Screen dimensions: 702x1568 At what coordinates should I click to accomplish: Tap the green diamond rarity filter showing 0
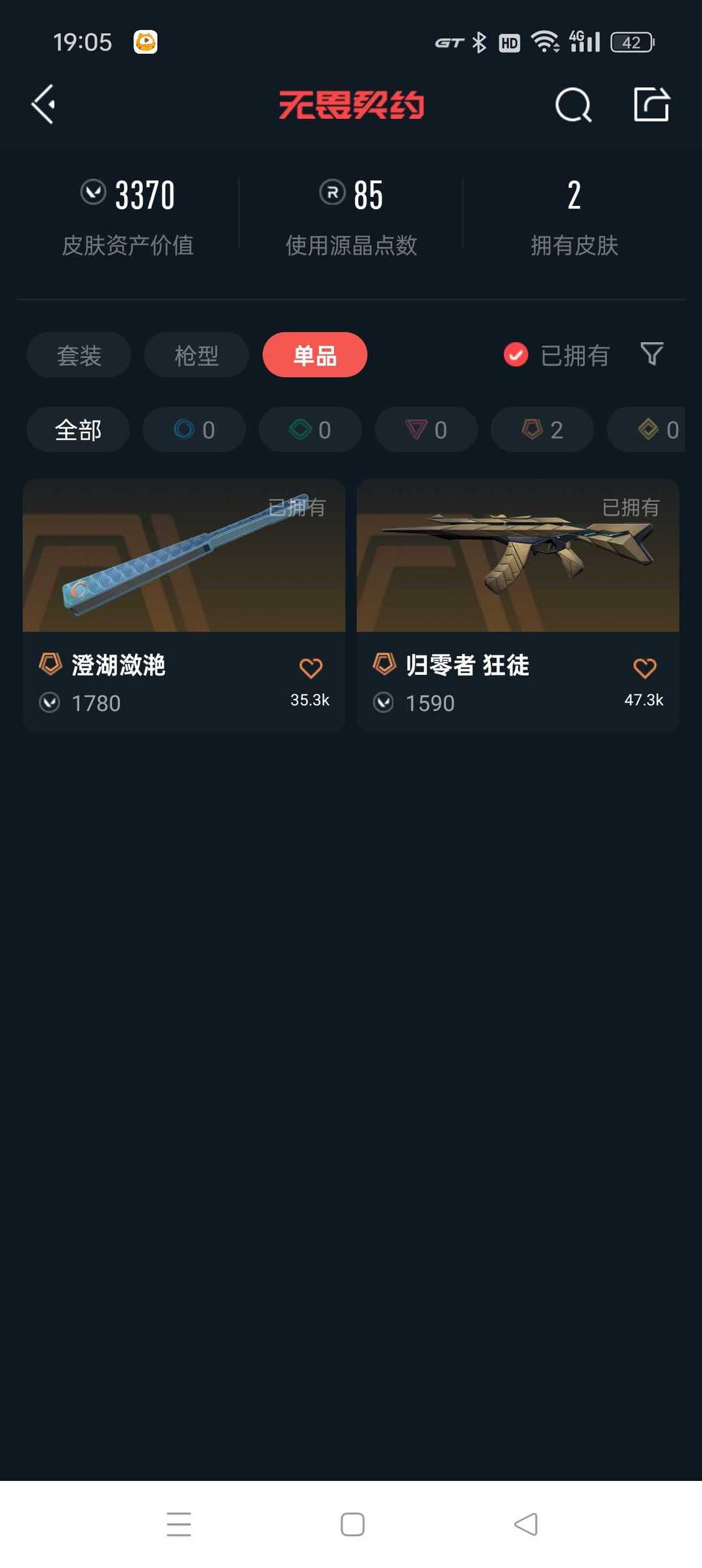[x=309, y=429]
